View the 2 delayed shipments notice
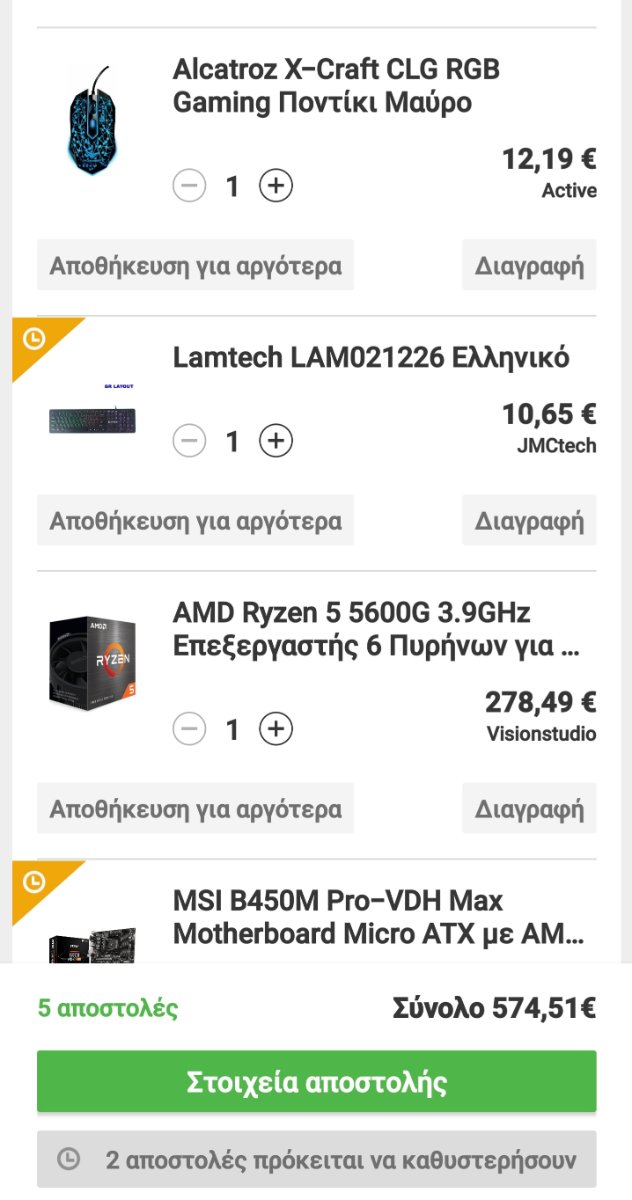Viewport: 632px width, 1200px height. [317, 1160]
